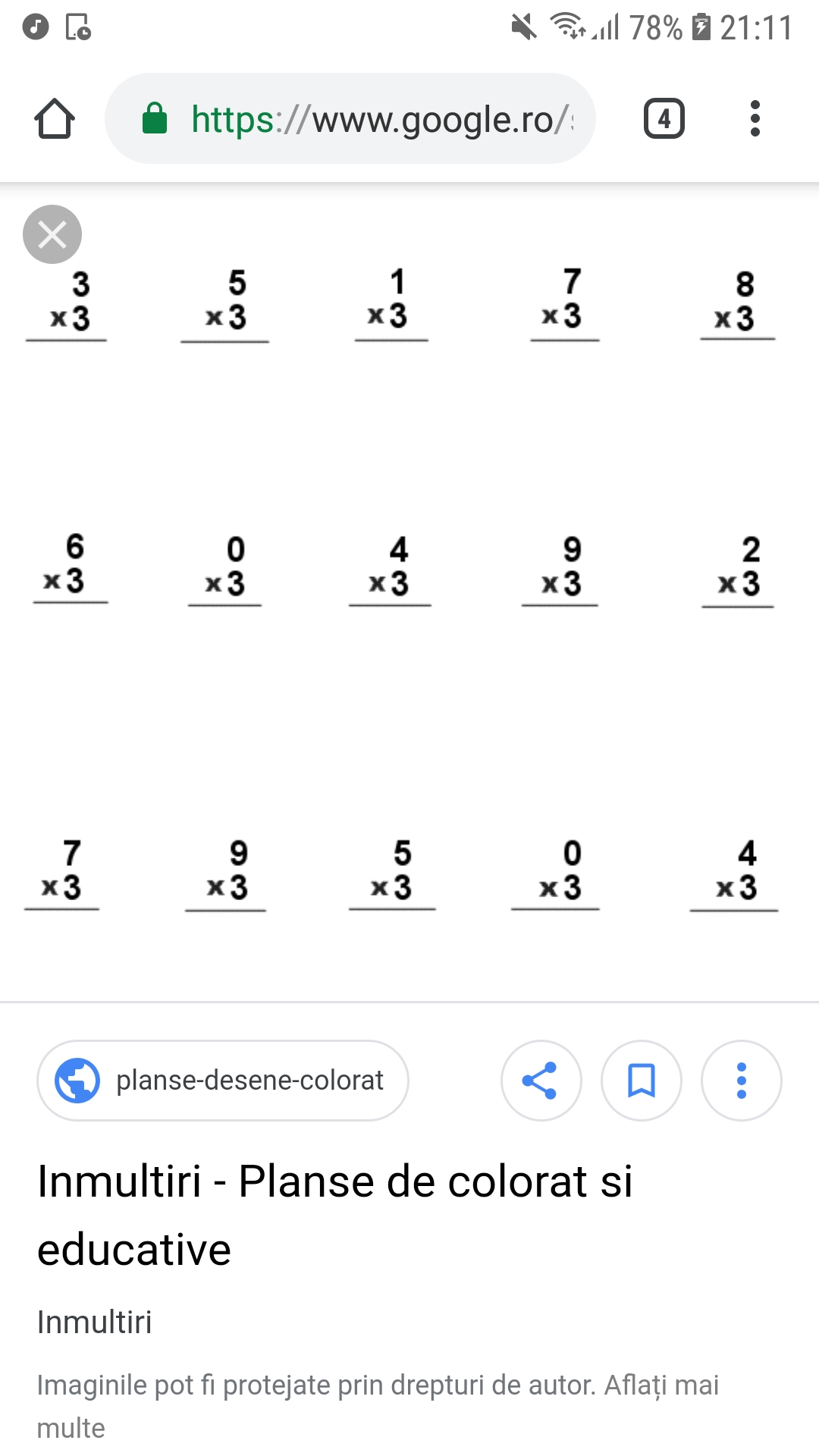Tap the URL address bar

350,119
